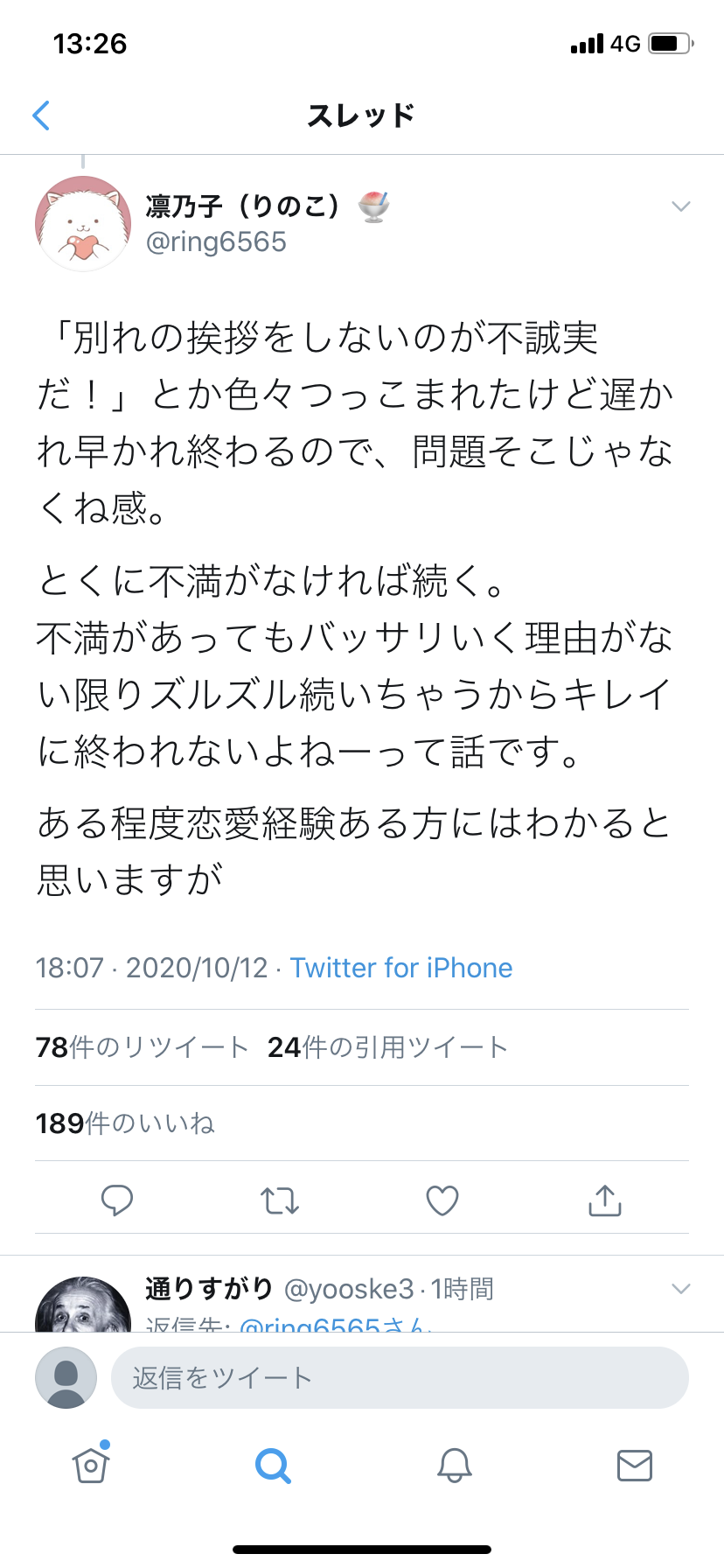Viewport: 724px width, 1568px height.
Task: Open the Messages tab
Action: tap(635, 1465)
